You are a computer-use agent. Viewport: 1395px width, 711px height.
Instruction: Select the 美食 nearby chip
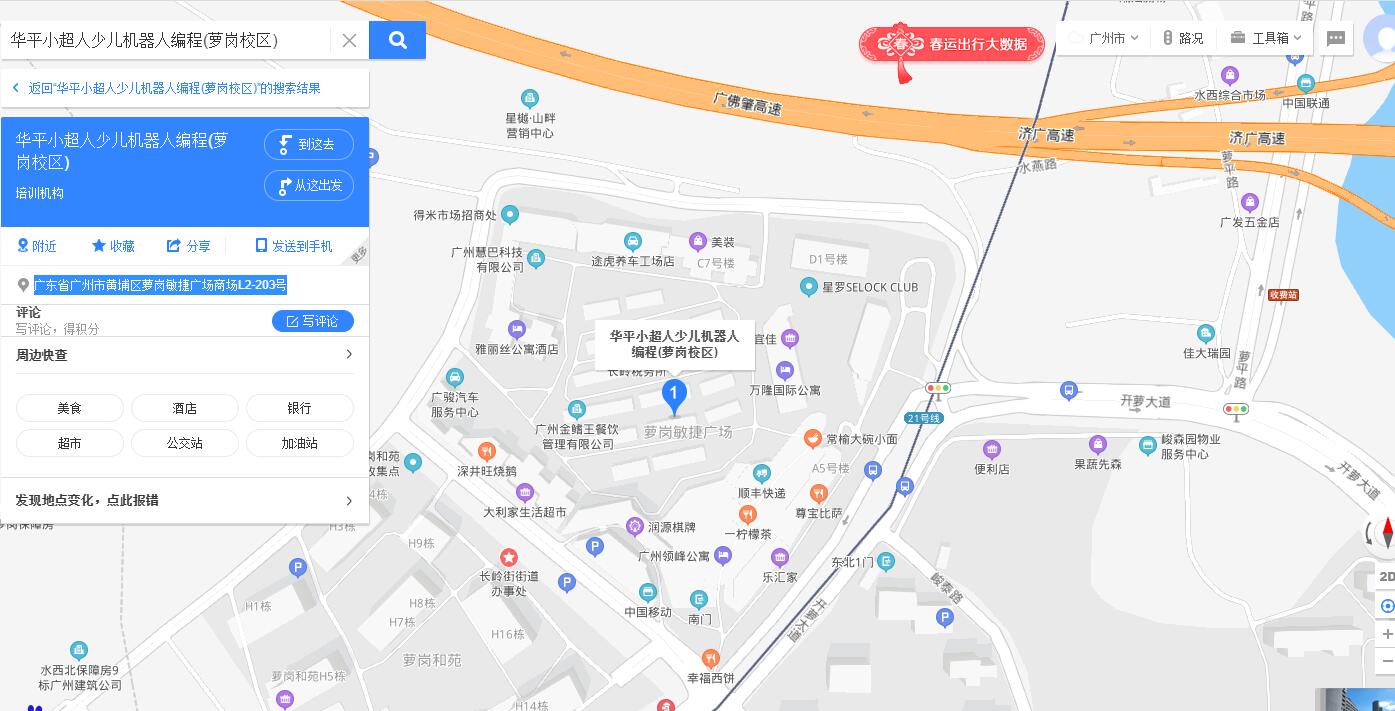click(70, 408)
